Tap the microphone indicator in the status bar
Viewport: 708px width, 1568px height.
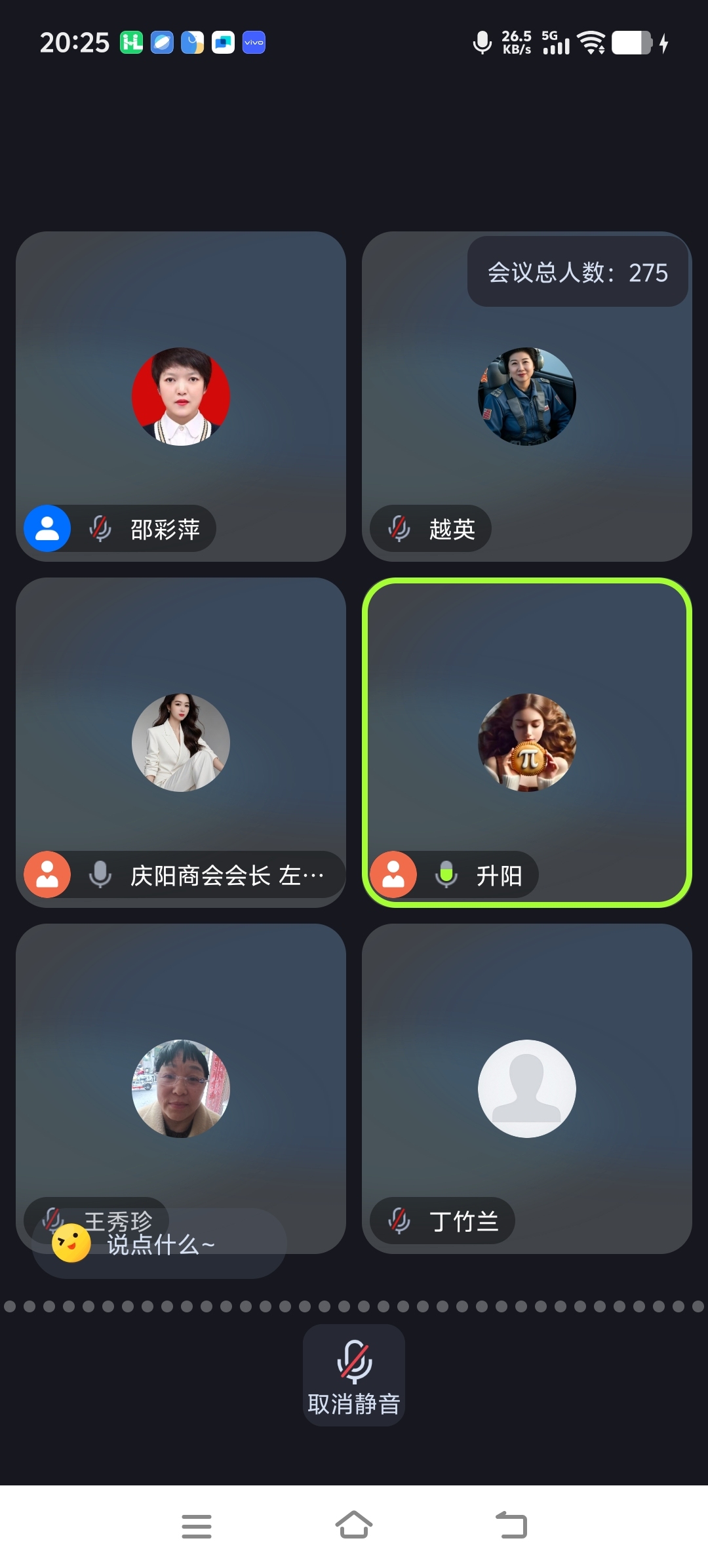pos(482,42)
